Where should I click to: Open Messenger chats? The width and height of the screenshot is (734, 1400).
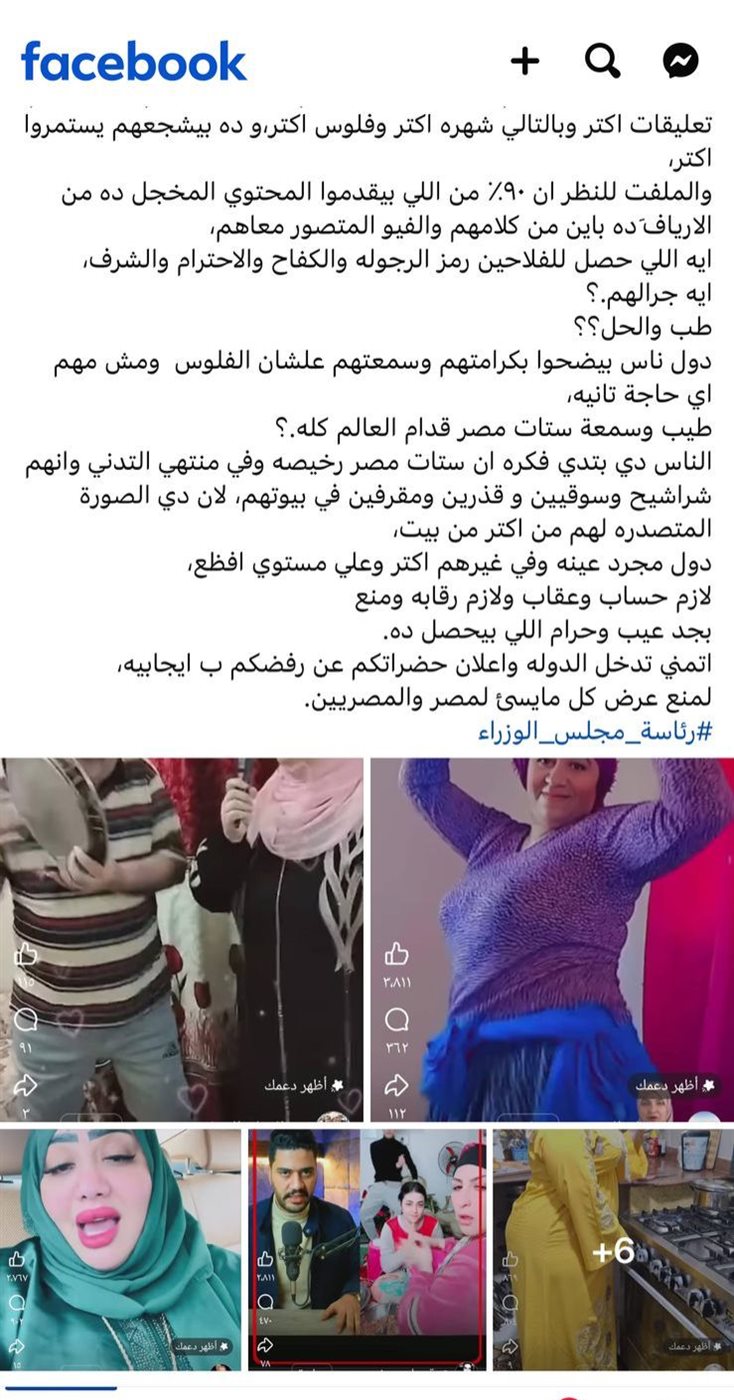tap(680, 62)
